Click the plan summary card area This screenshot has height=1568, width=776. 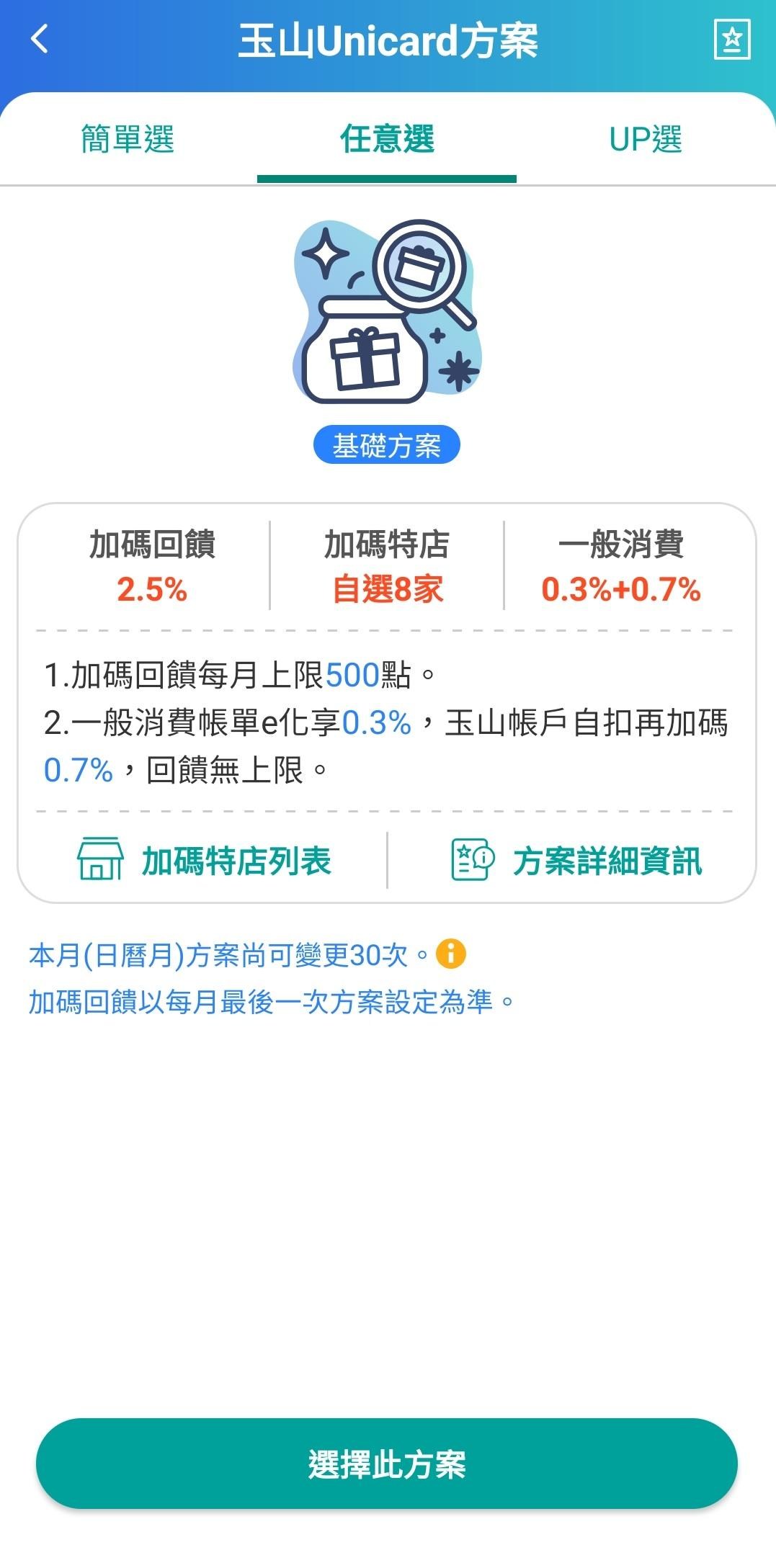click(x=388, y=706)
